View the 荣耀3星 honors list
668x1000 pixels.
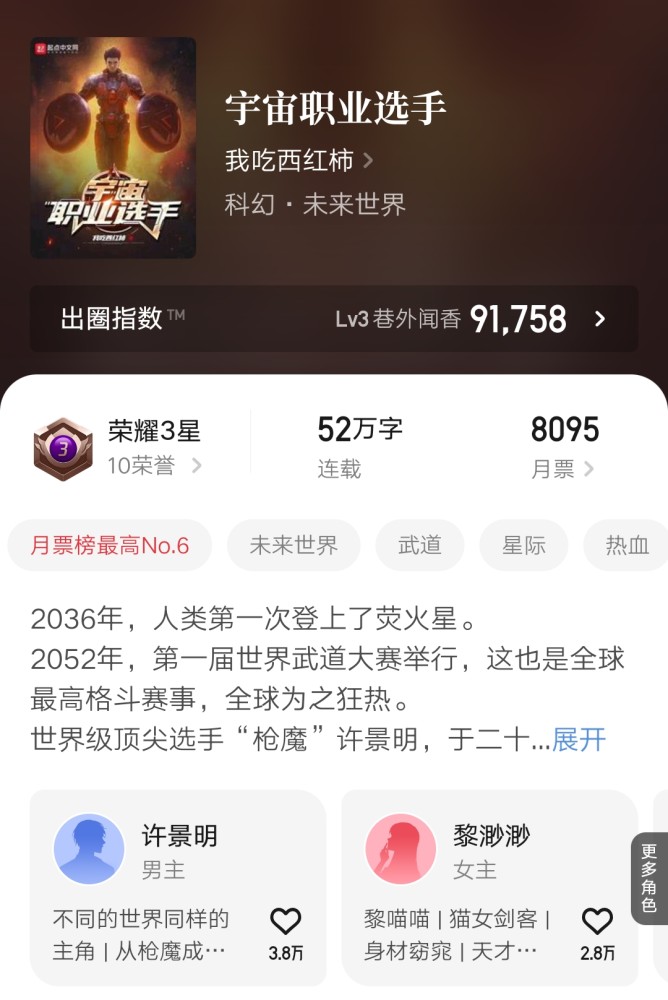[154, 447]
